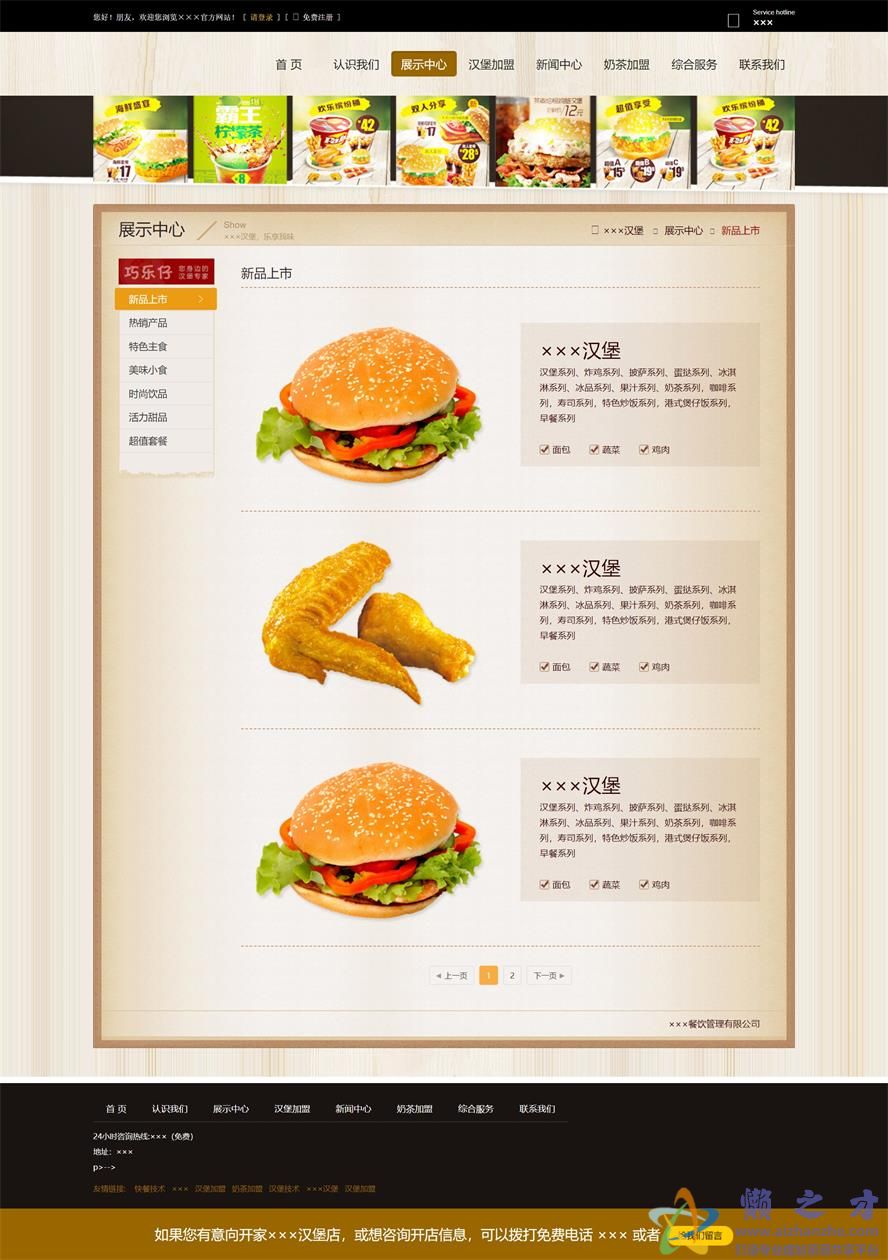Tap the 上一页 previous page button
The height and width of the screenshot is (1260, 888).
tap(452, 975)
